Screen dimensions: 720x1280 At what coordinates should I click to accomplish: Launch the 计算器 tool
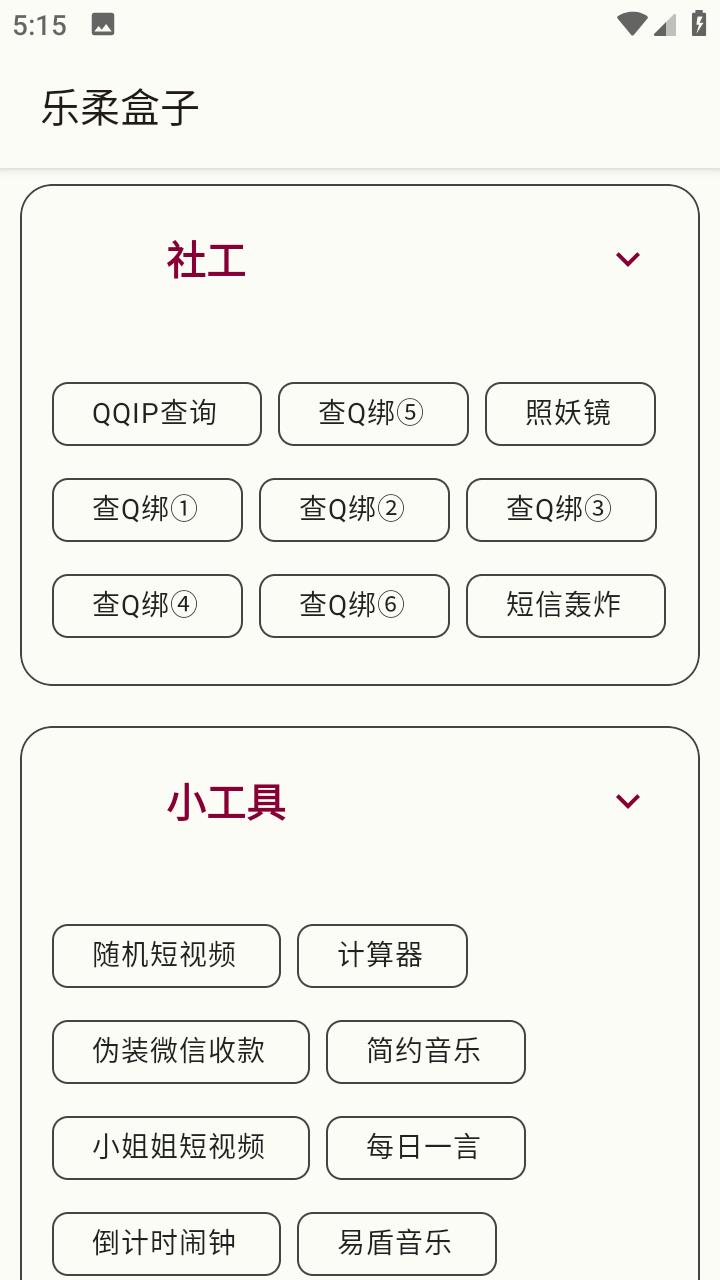tap(382, 955)
